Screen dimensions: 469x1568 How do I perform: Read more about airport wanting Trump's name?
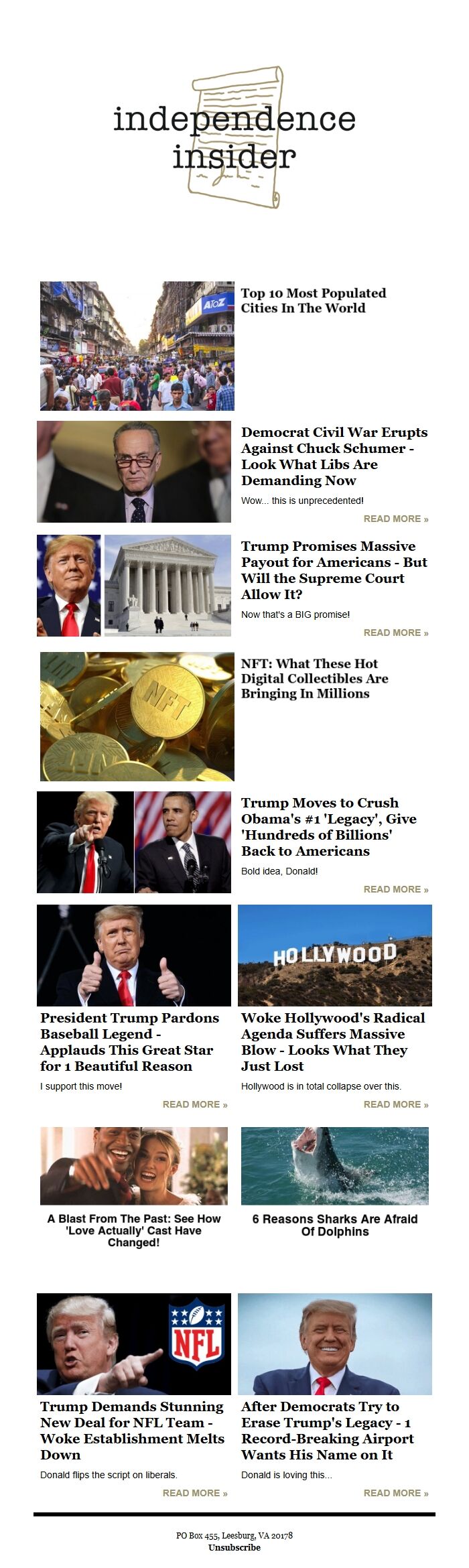tap(395, 1493)
